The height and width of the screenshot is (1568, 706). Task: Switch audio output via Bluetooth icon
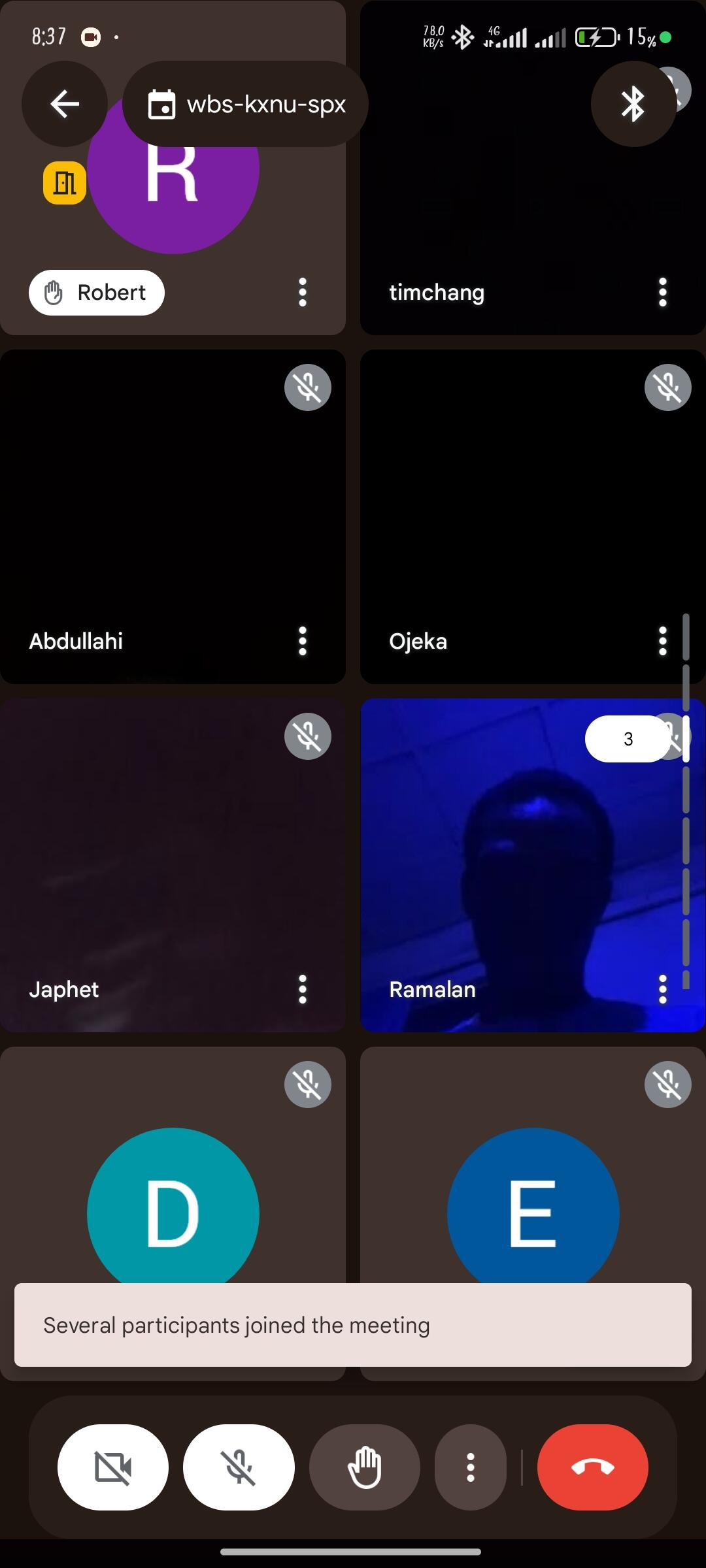(x=633, y=105)
